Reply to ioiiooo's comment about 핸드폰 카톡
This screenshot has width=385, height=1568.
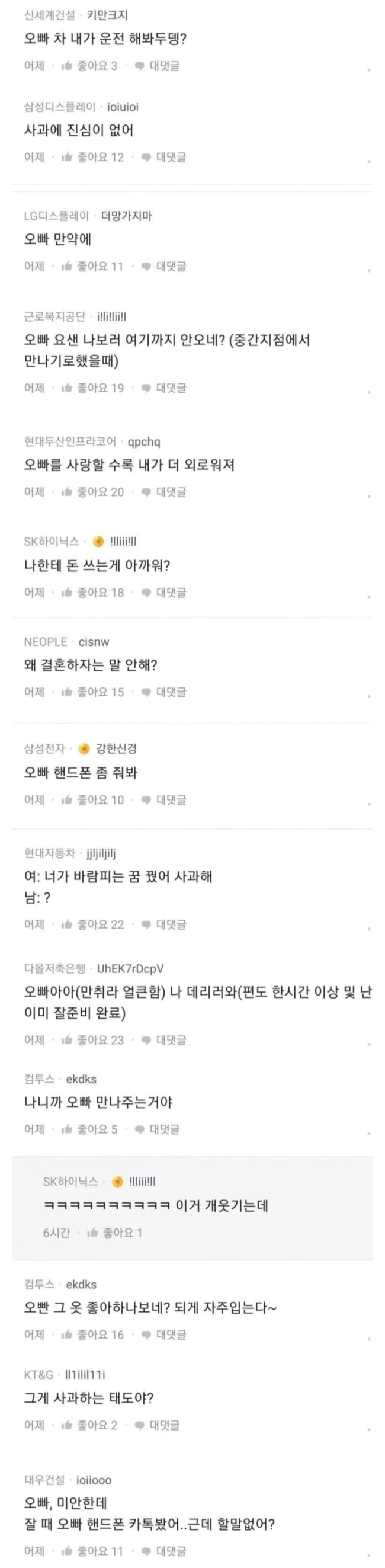[x=163, y=1551]
